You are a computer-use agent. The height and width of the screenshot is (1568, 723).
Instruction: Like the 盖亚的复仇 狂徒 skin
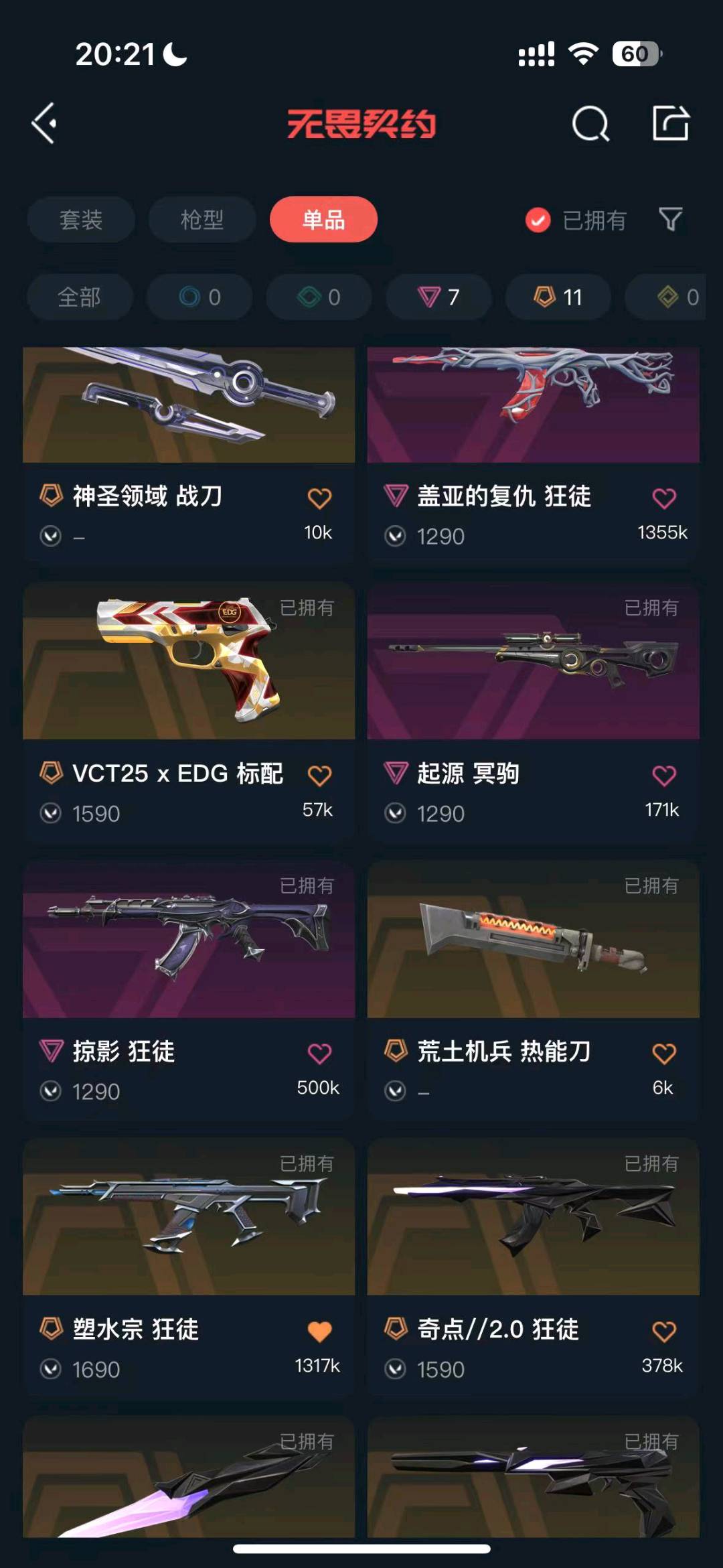[663, 498]
